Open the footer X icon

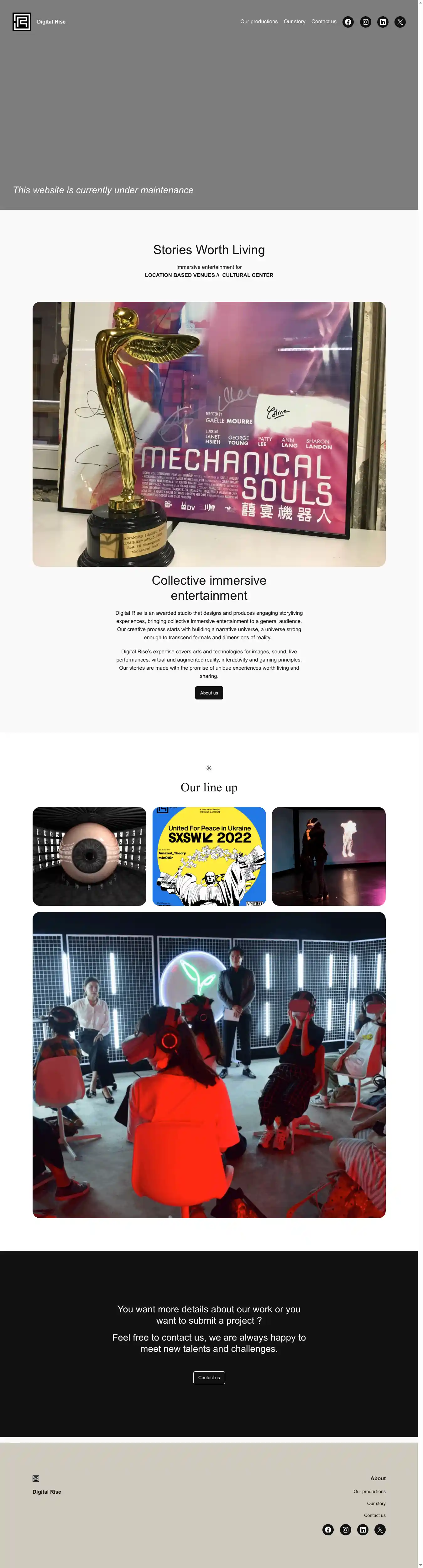[380, 1530]
